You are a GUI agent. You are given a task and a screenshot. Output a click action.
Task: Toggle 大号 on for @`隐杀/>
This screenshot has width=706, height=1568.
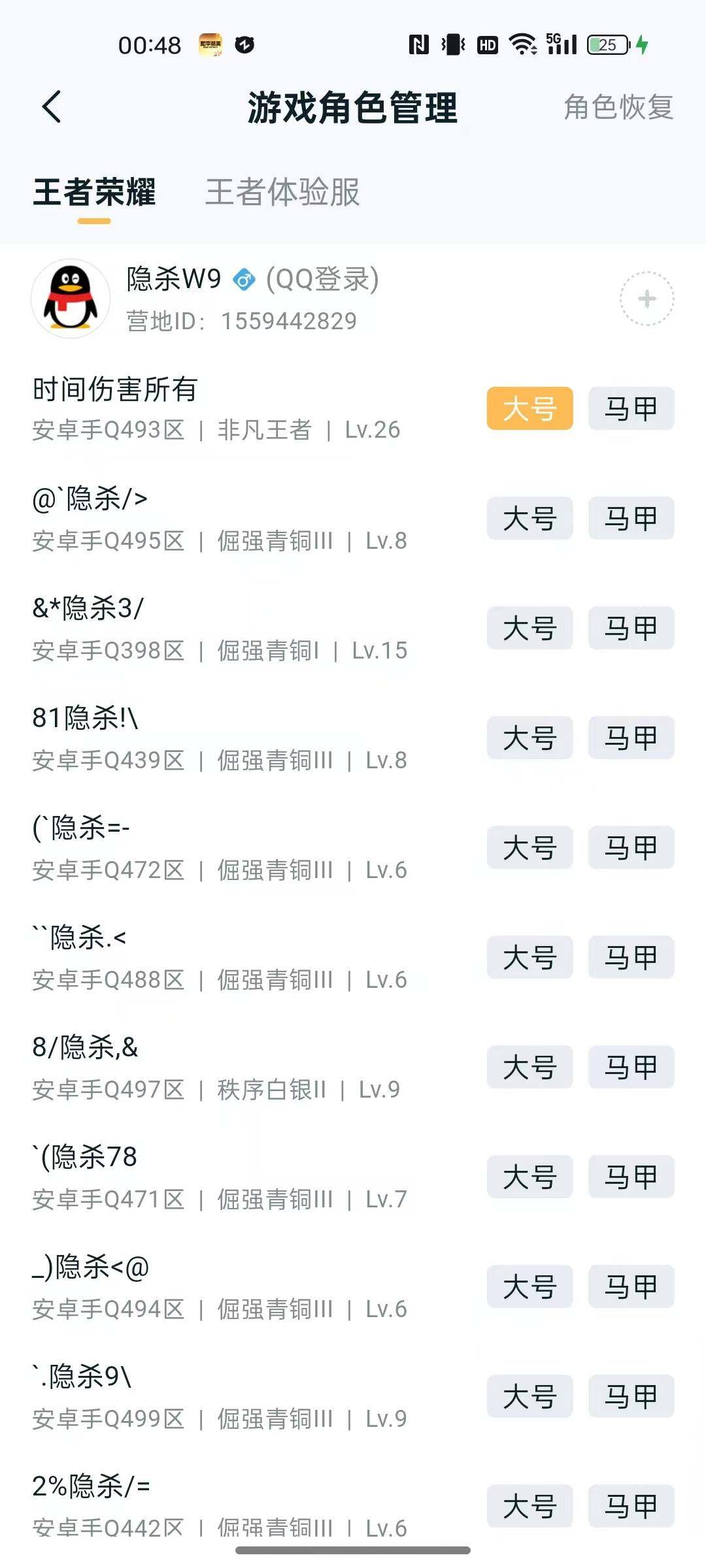529,518
